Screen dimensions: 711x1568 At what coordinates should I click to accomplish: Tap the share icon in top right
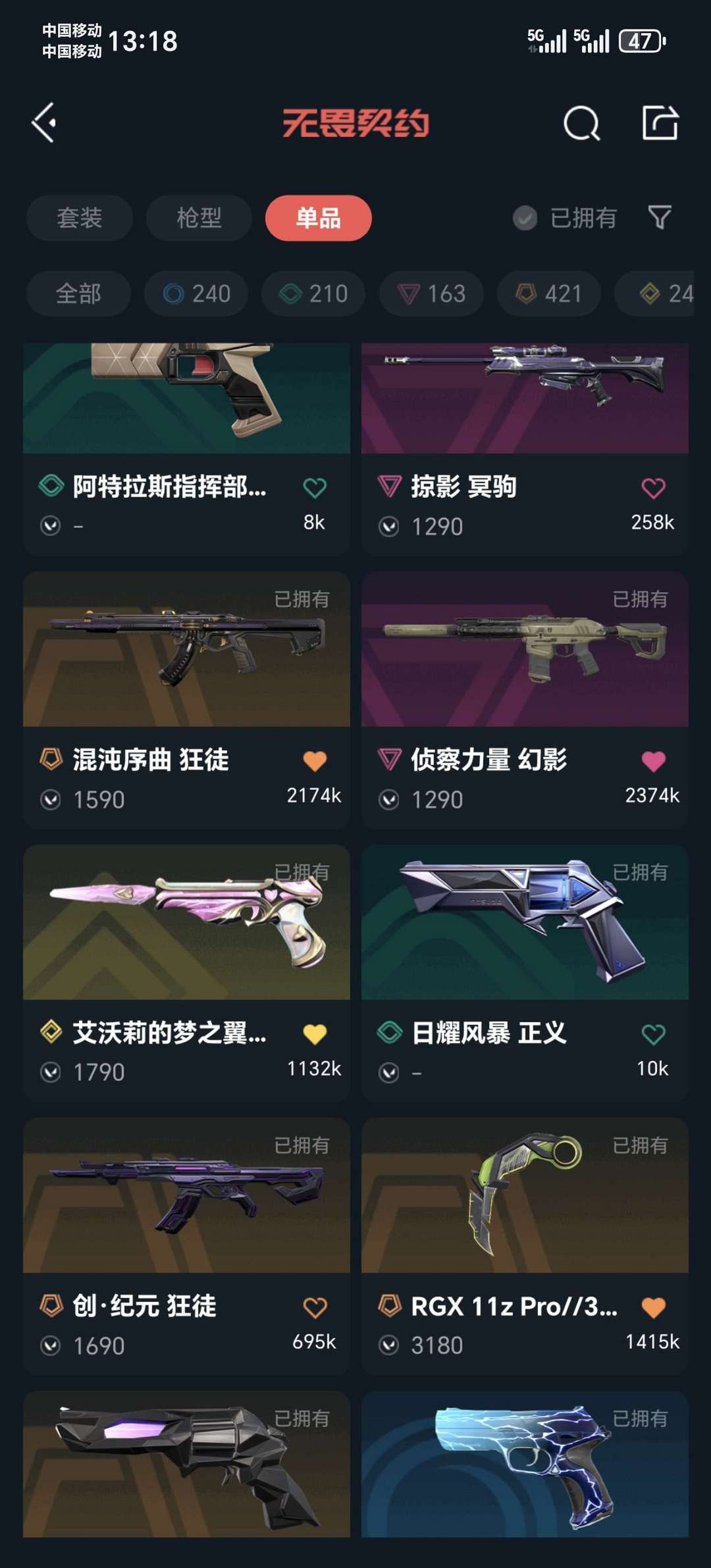point(662,122)
